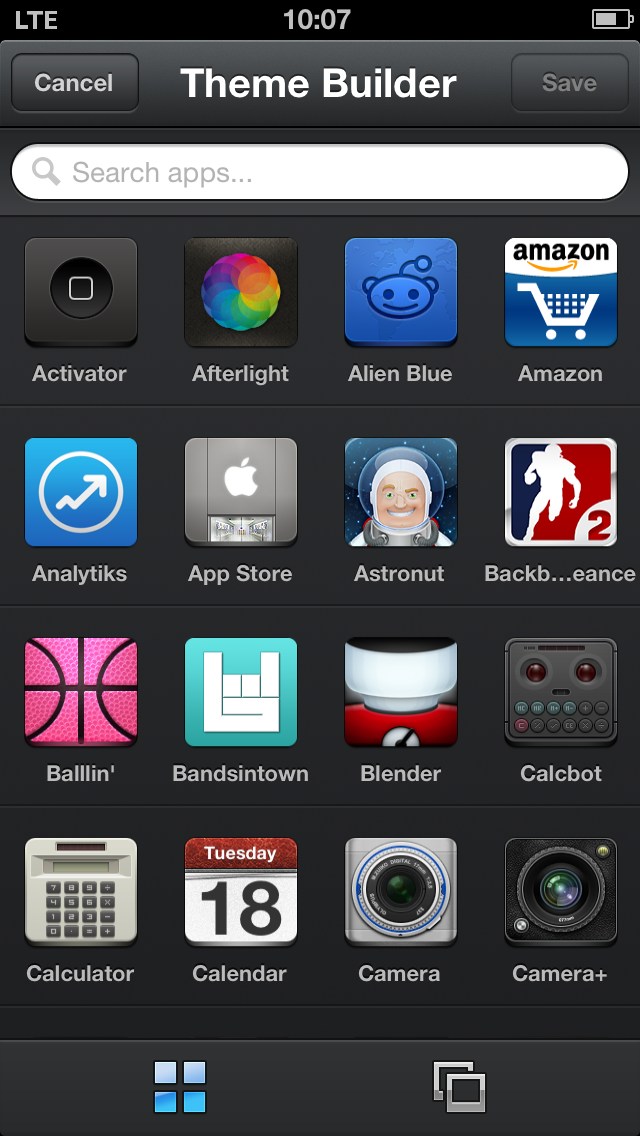The height and width of the screenshot is (1136, 640).
Task: Select the Camera app icon
Action: point(401,891)
